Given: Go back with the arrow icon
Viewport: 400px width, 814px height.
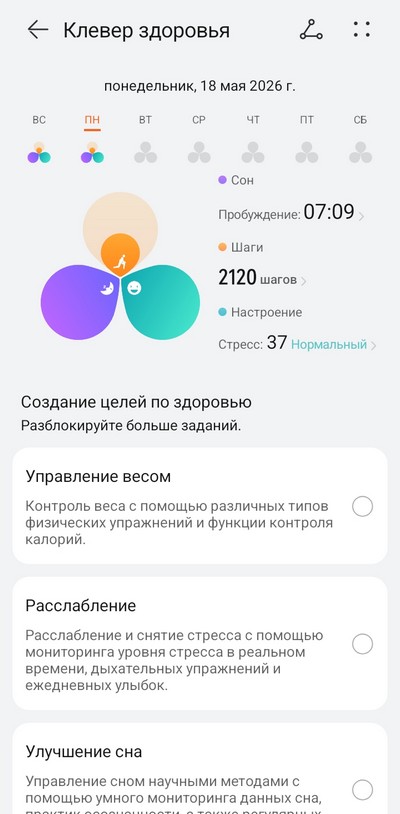Looking at the screenshot, I should [x=37, y=30].
